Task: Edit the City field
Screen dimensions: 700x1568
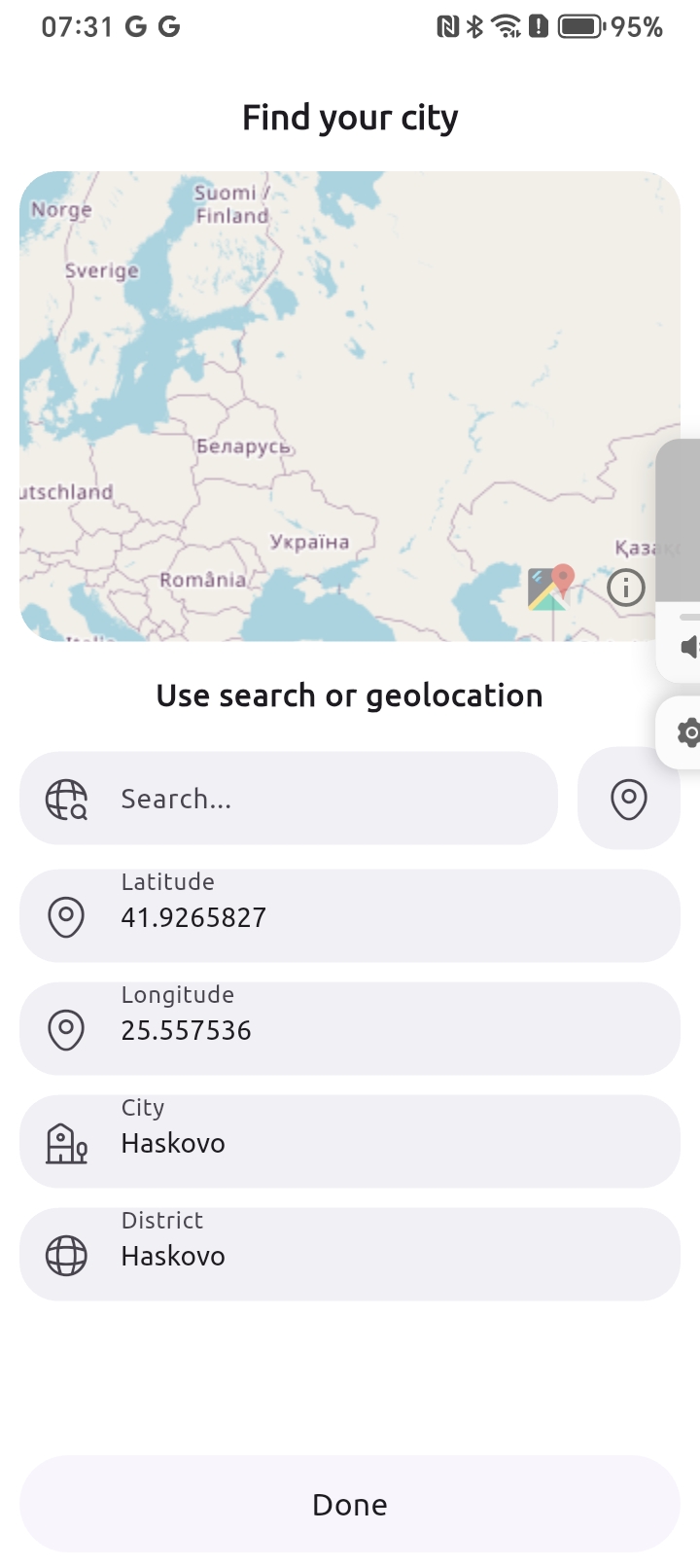Action: click(350, 1142)
